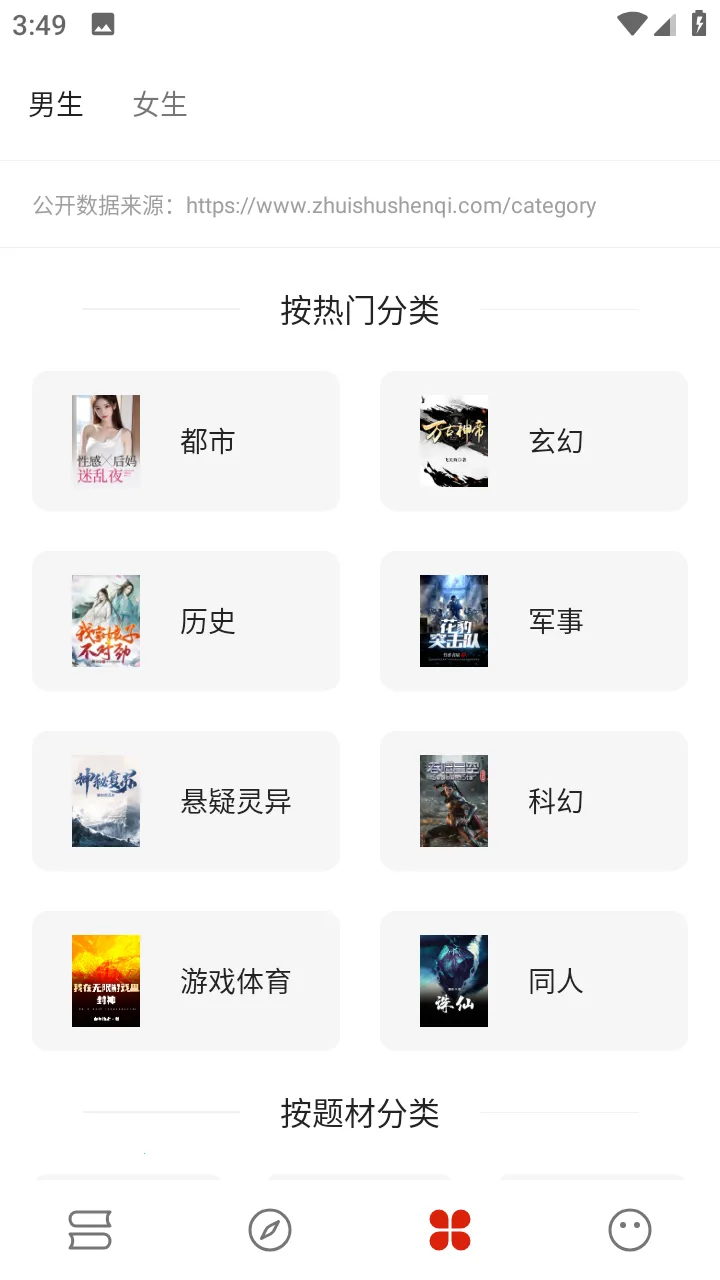Tap the red four-leaf category tab
Image resolution: width=720 pixels, height=1280 pixels.
point(450,1230)
